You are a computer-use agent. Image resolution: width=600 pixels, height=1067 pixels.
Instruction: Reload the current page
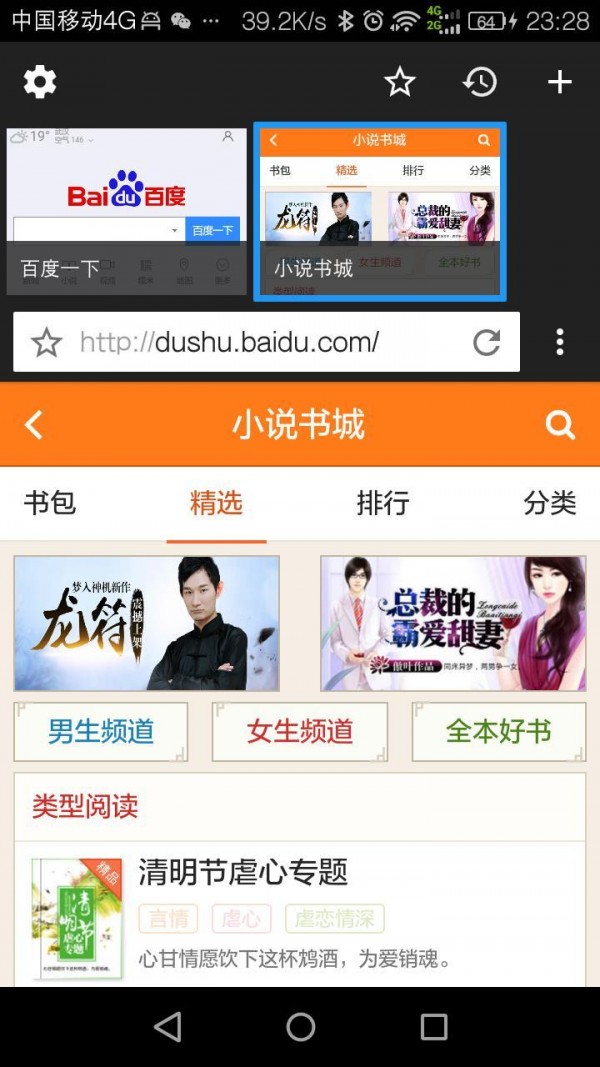[x=487, y=343]
